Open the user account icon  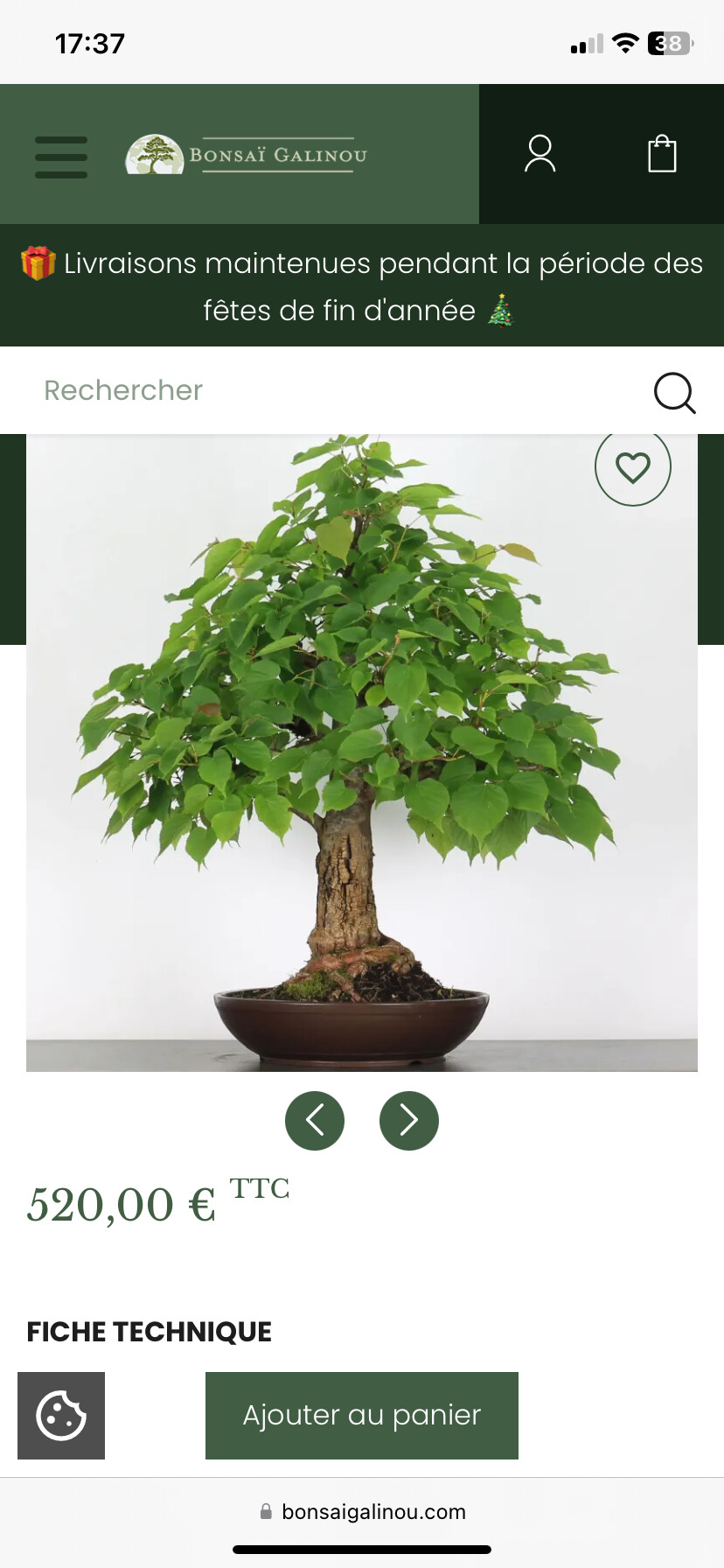(x=540, y=154)
